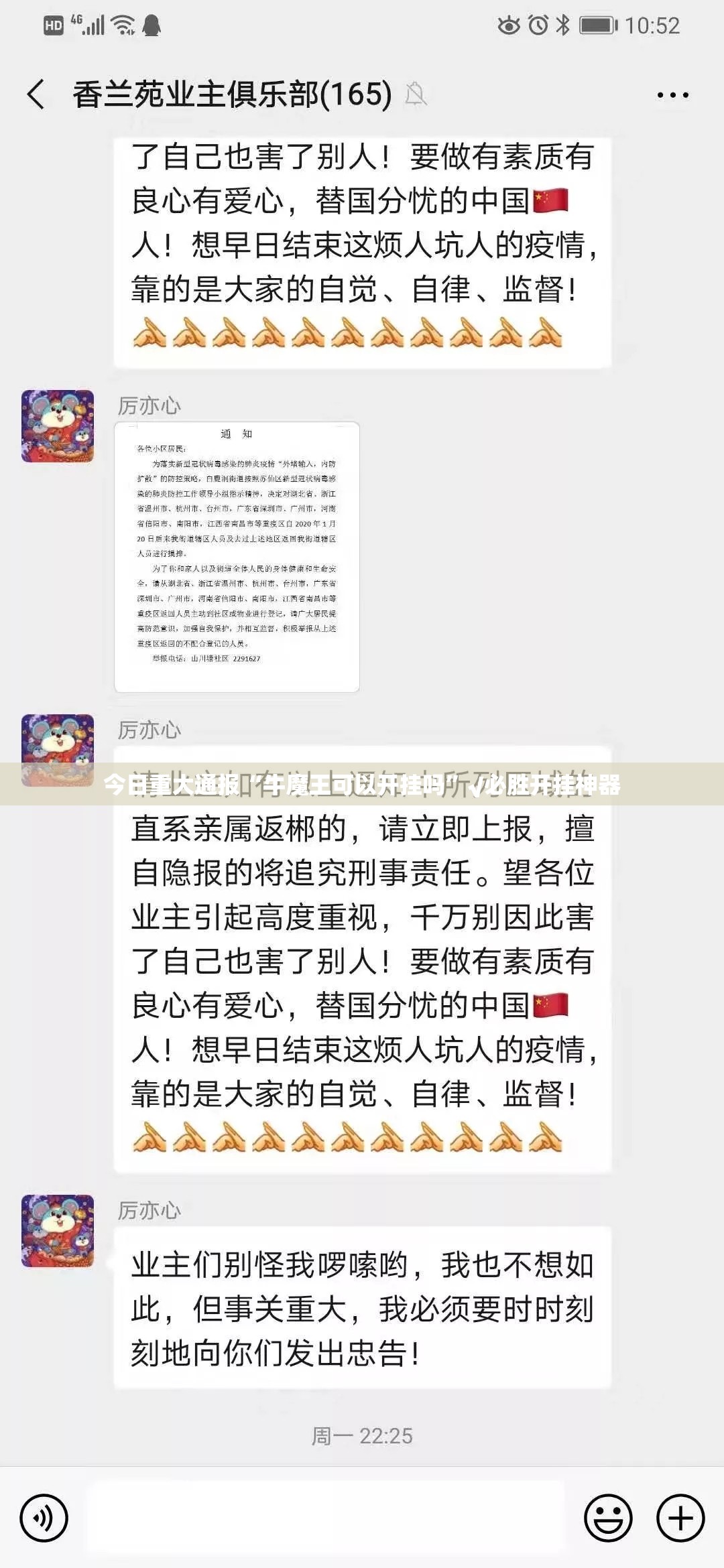
Task: Tap 厉亦心's avatar beside the notice image
Action: 58,426
